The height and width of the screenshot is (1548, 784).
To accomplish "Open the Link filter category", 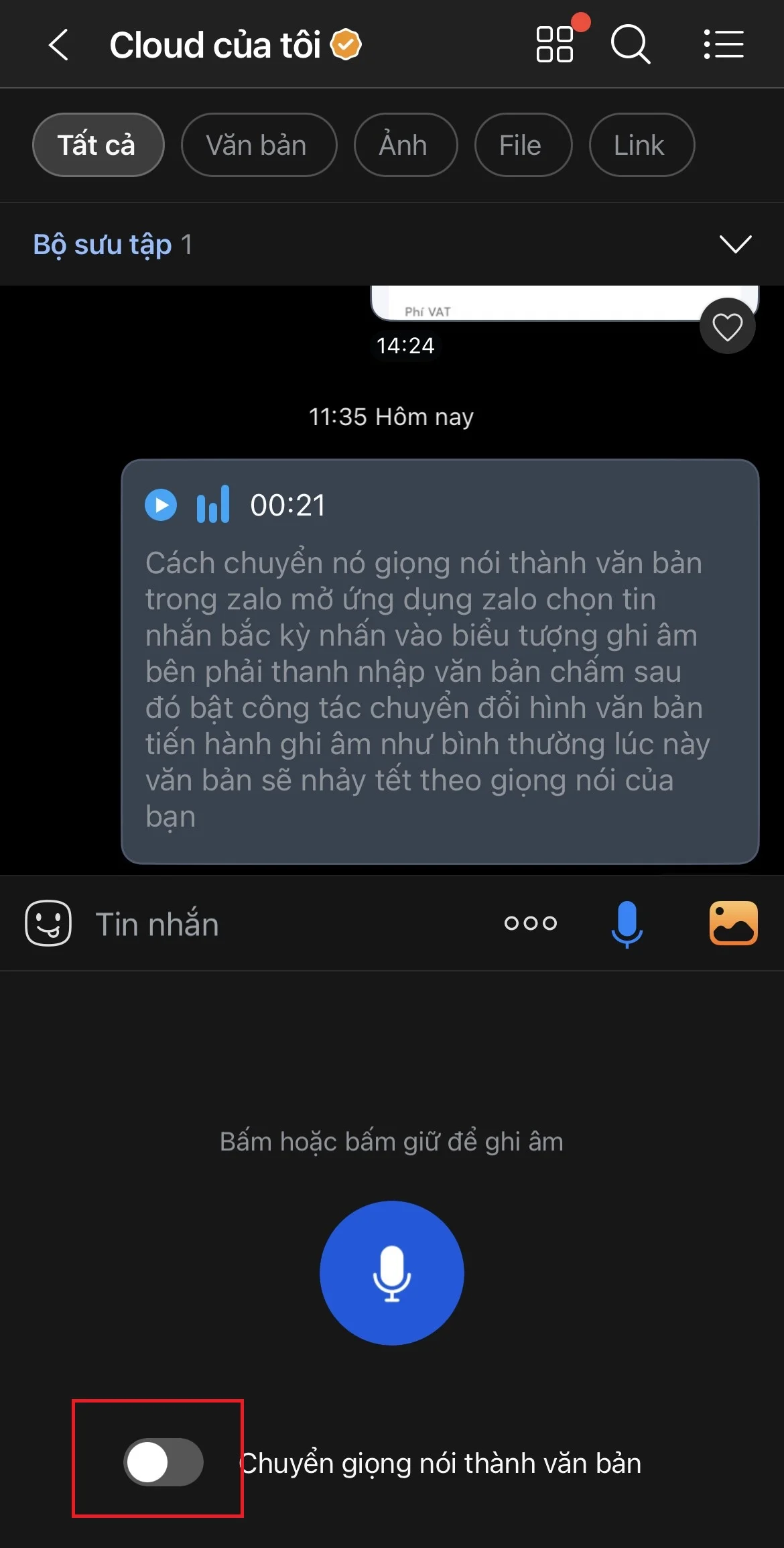I will (x=640, y=145).
